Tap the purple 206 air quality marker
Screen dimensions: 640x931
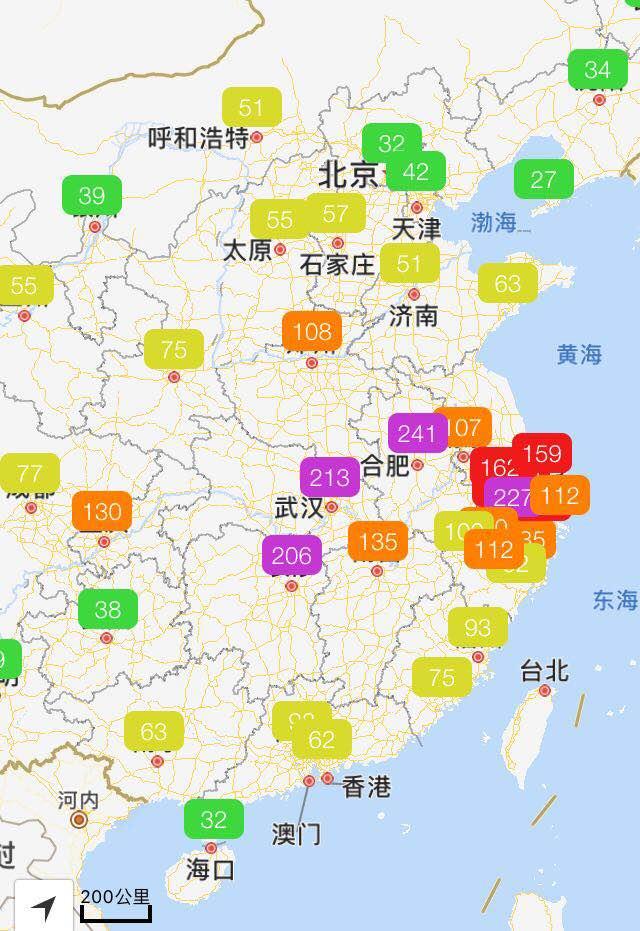click(x=292, y=555)
